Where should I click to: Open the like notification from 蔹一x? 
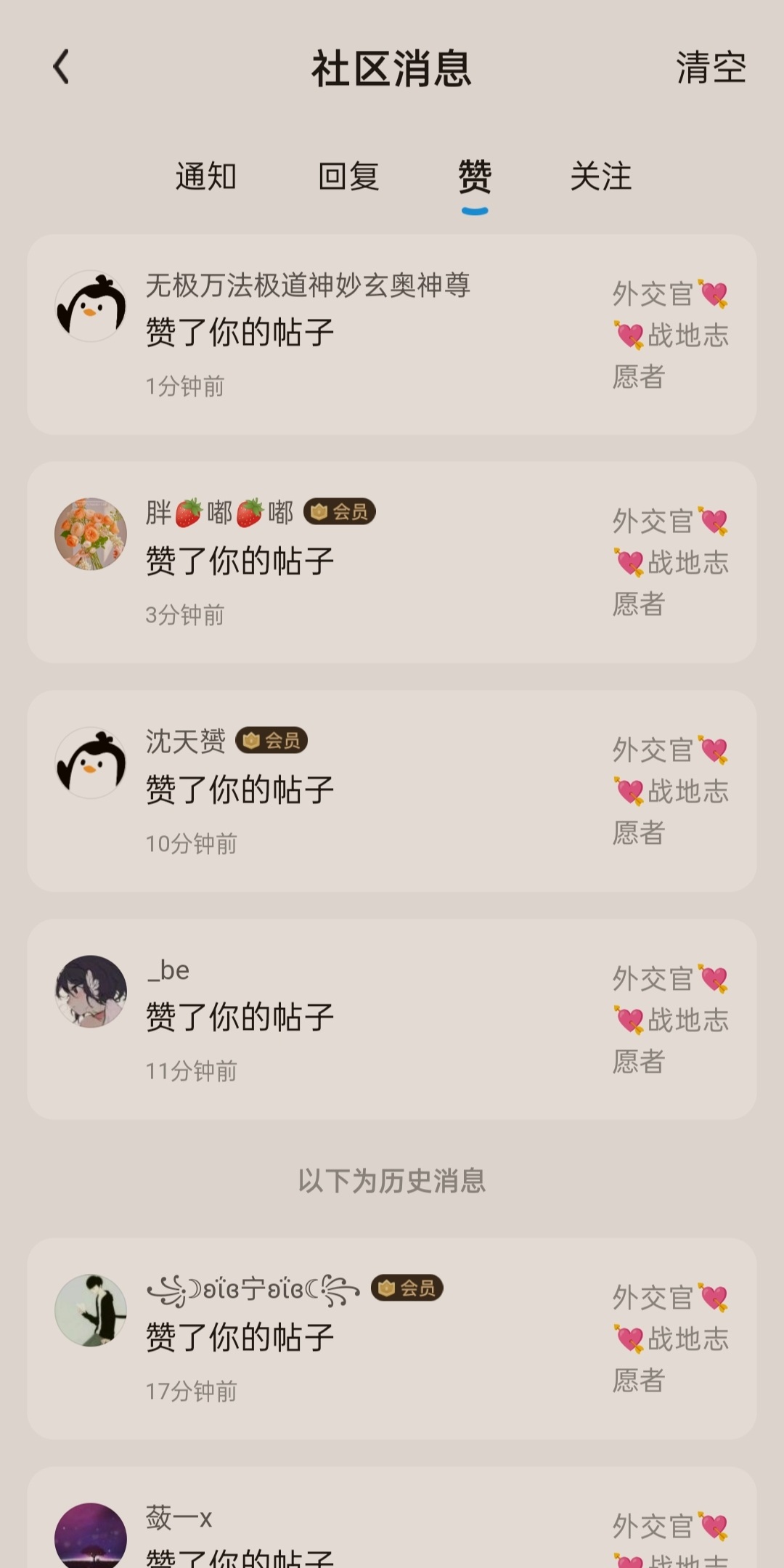click(392, 1518)
